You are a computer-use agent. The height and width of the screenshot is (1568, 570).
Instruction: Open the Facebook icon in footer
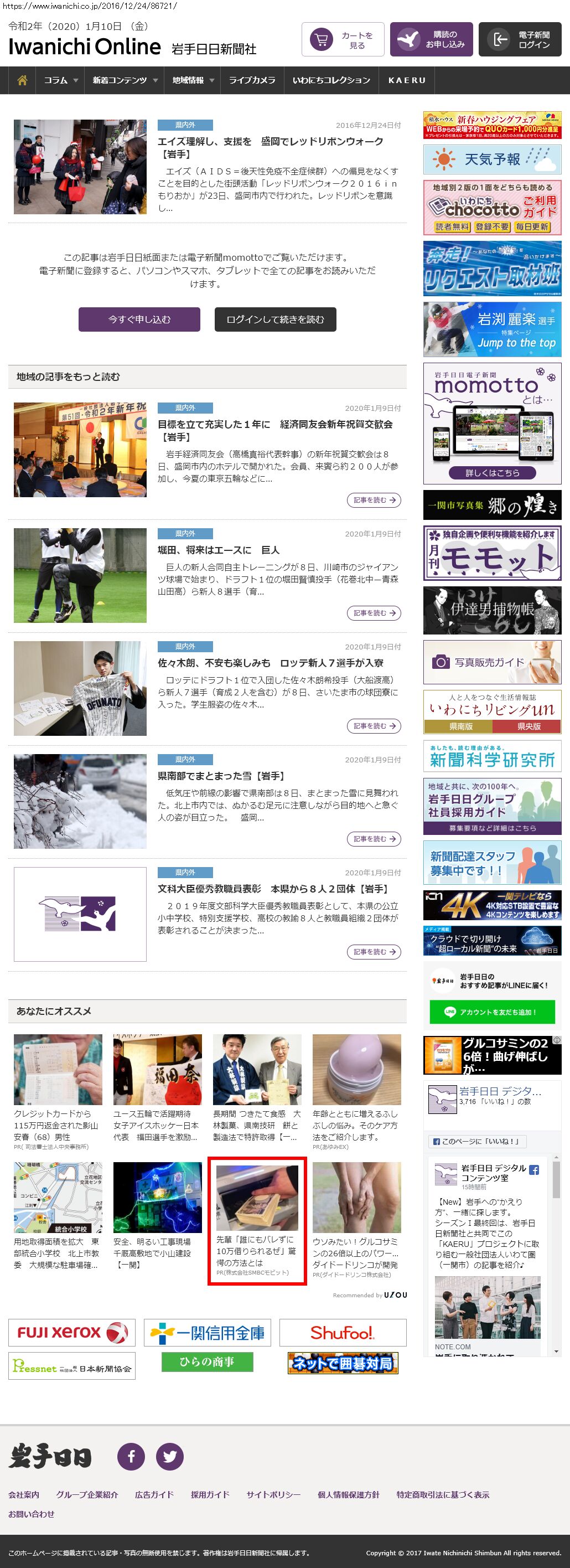tap(131, 1457)
